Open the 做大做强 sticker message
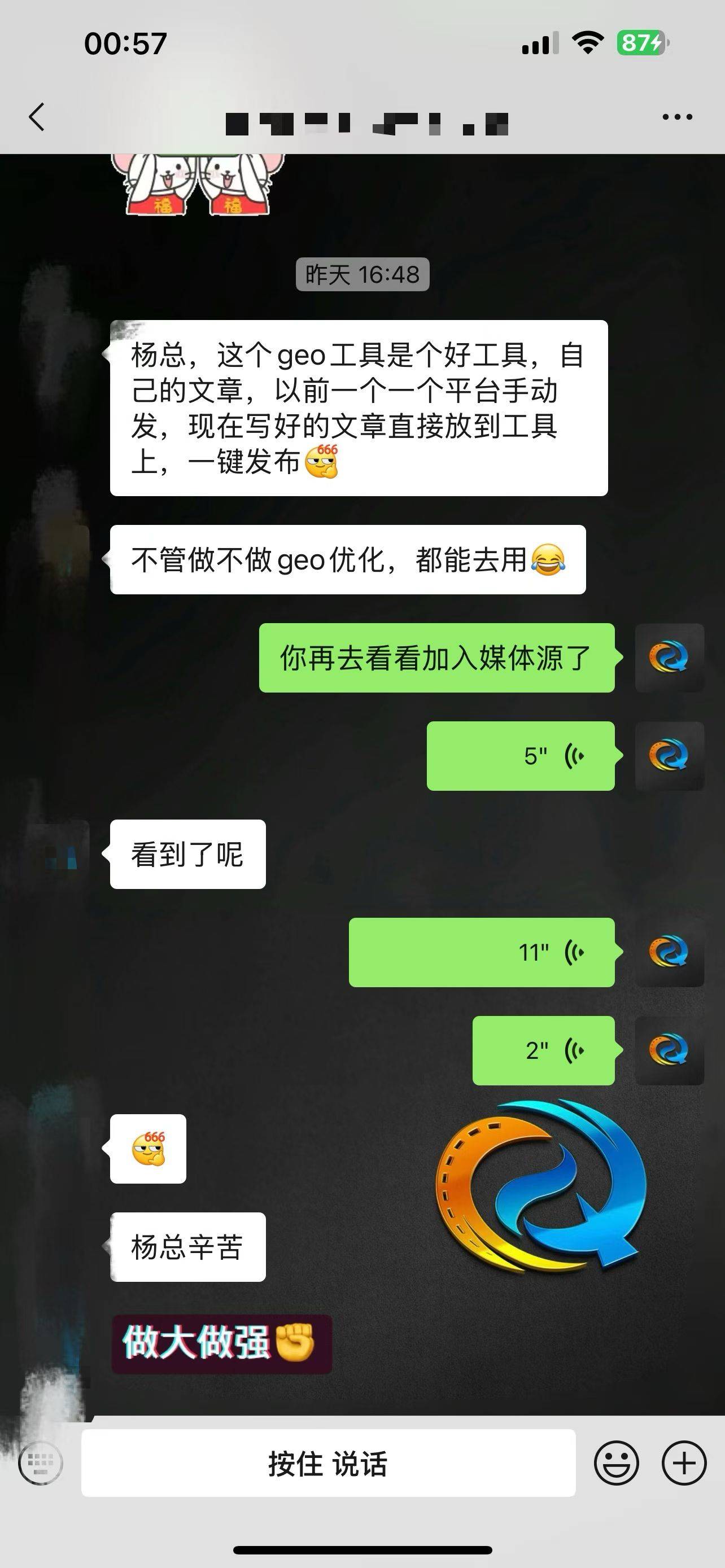The image size is (725, 1568). click(221, 1343)
